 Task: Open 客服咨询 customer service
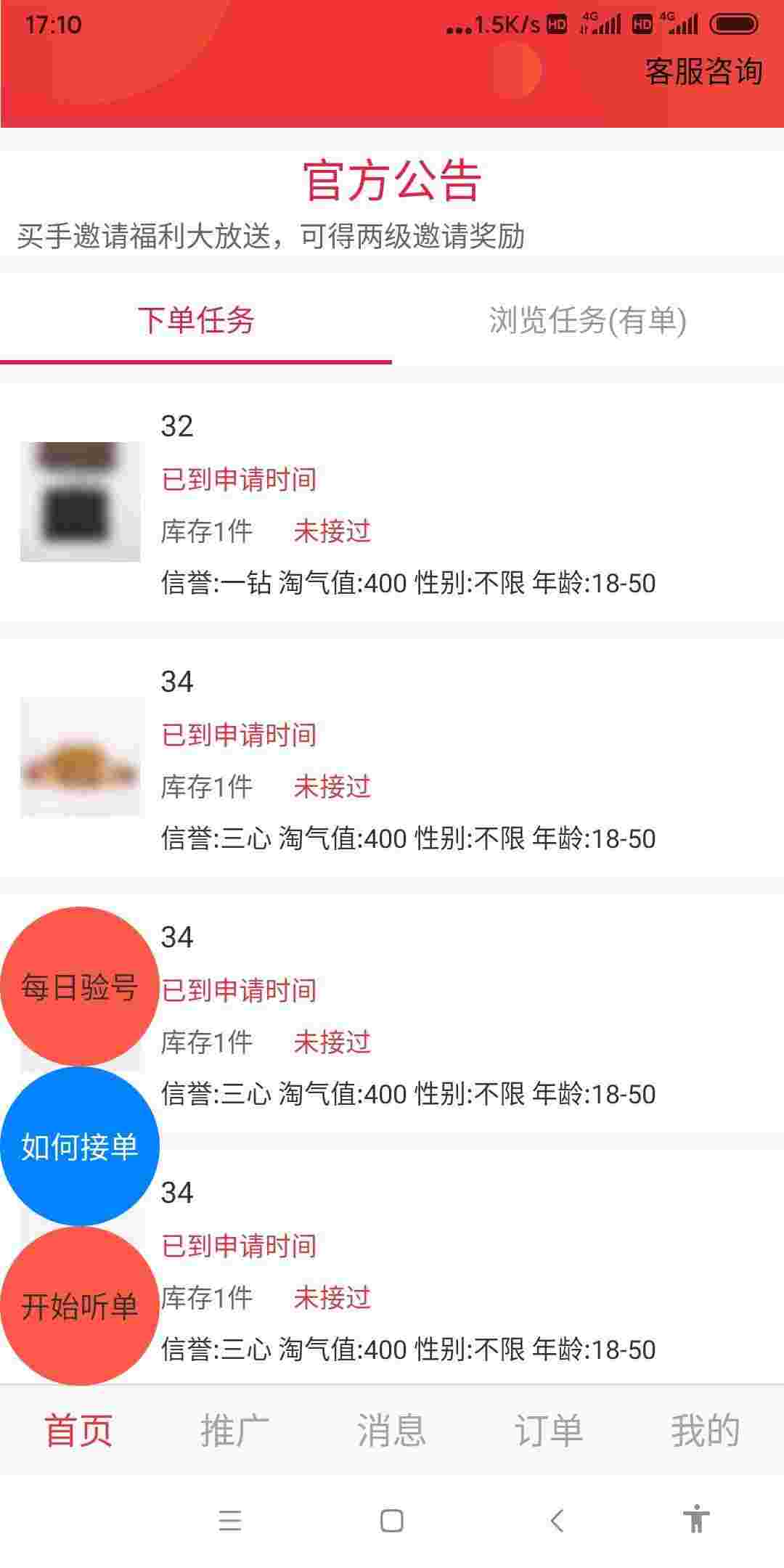click(703, 72)
